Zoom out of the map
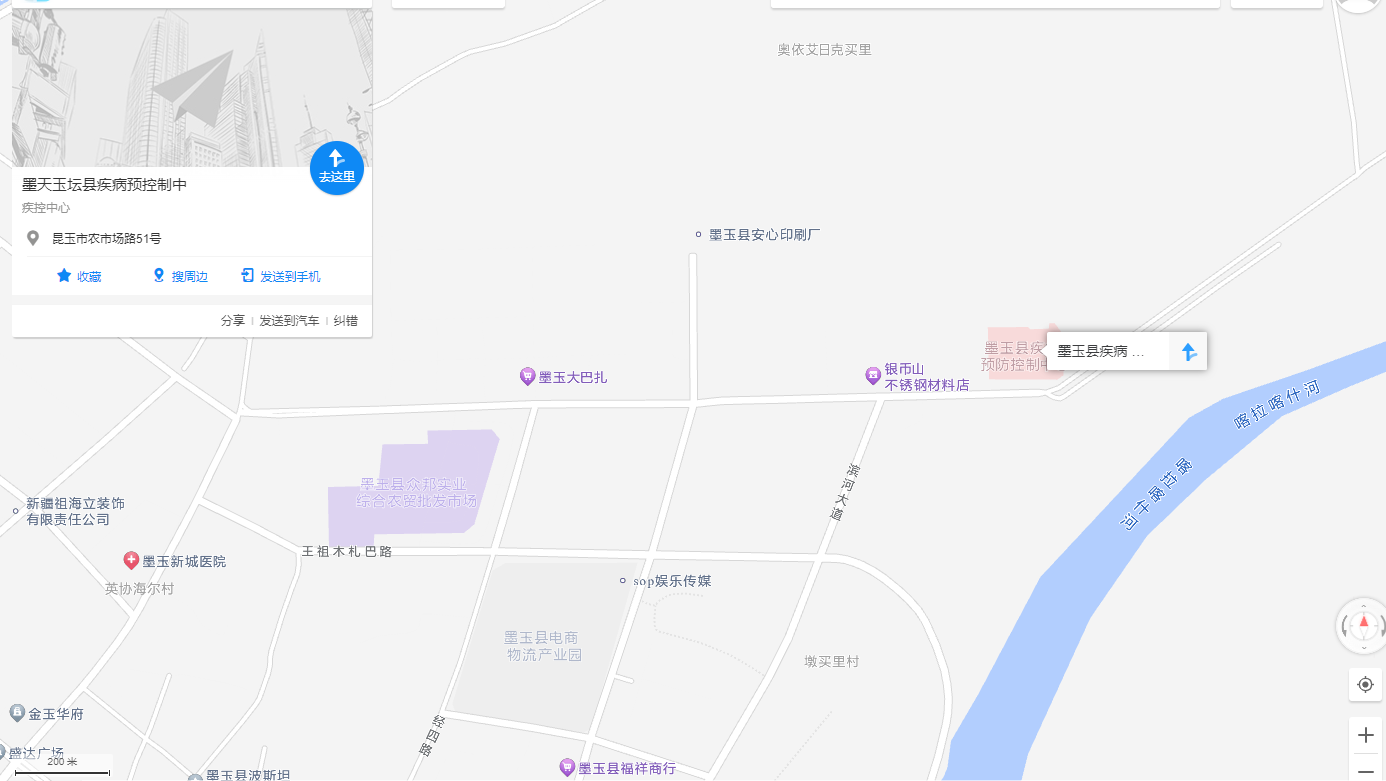The image size is (1386, 781). (1365, 771)
